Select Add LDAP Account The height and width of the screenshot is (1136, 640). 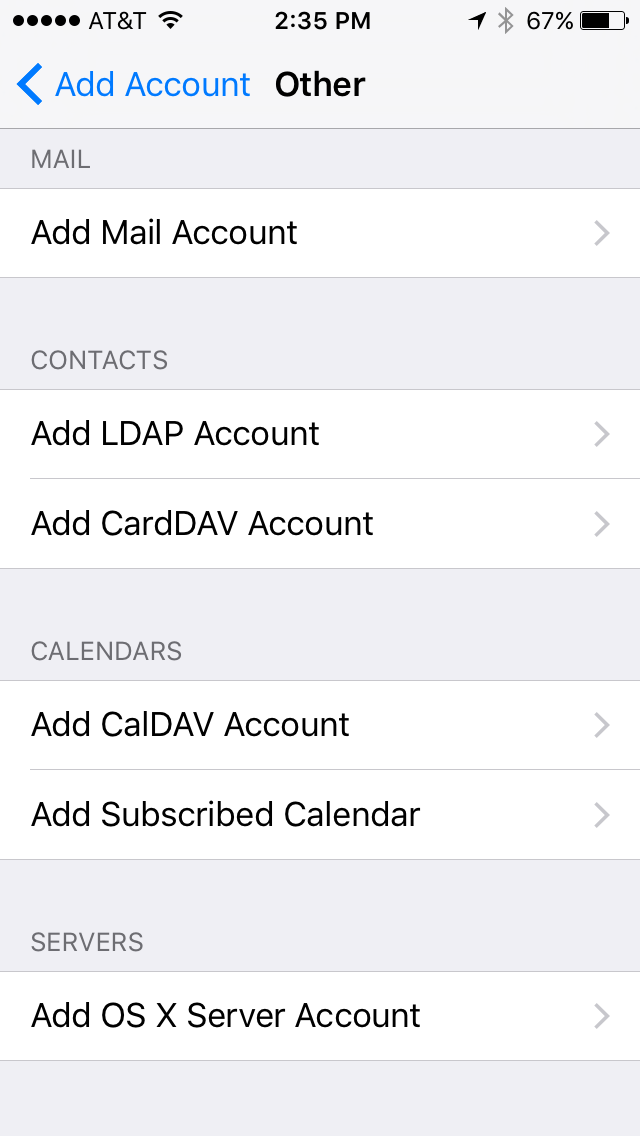point(320,434)
